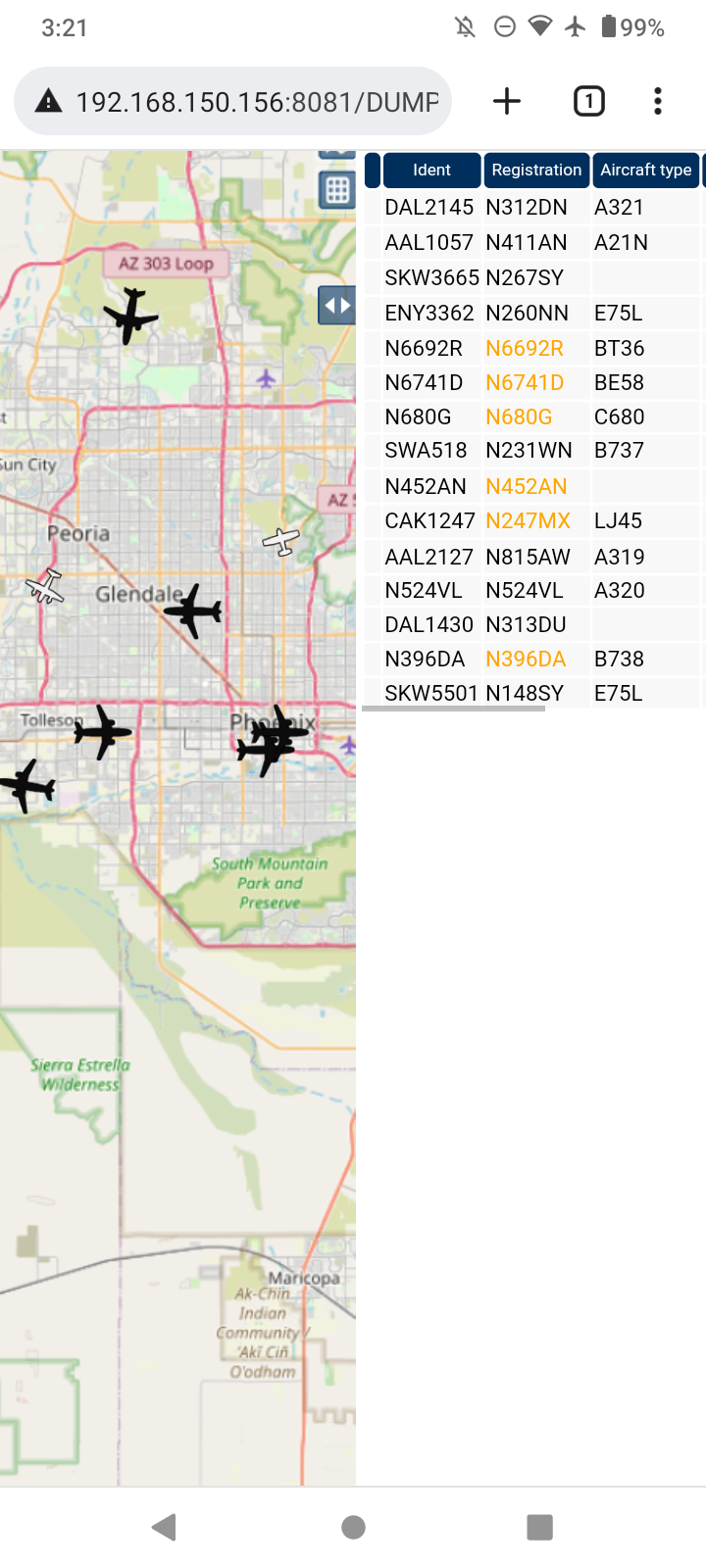Open a new browser tab
Screen dimensions: 706x1568
[x=507, y=101]
